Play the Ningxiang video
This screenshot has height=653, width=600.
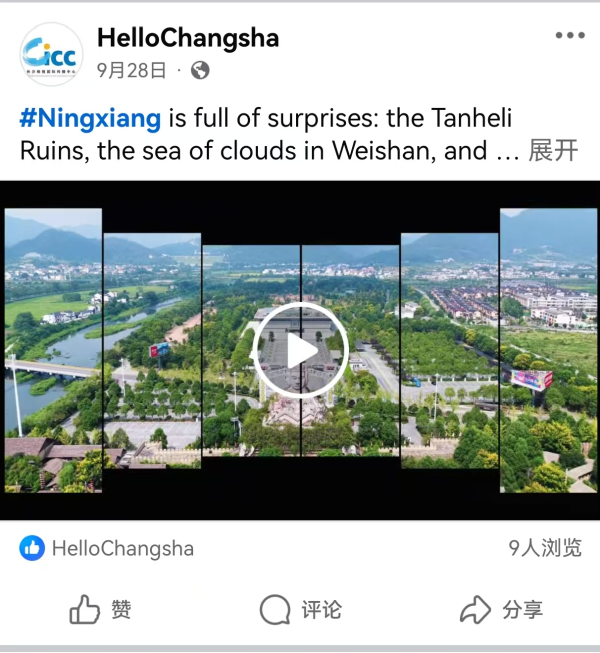300,350
